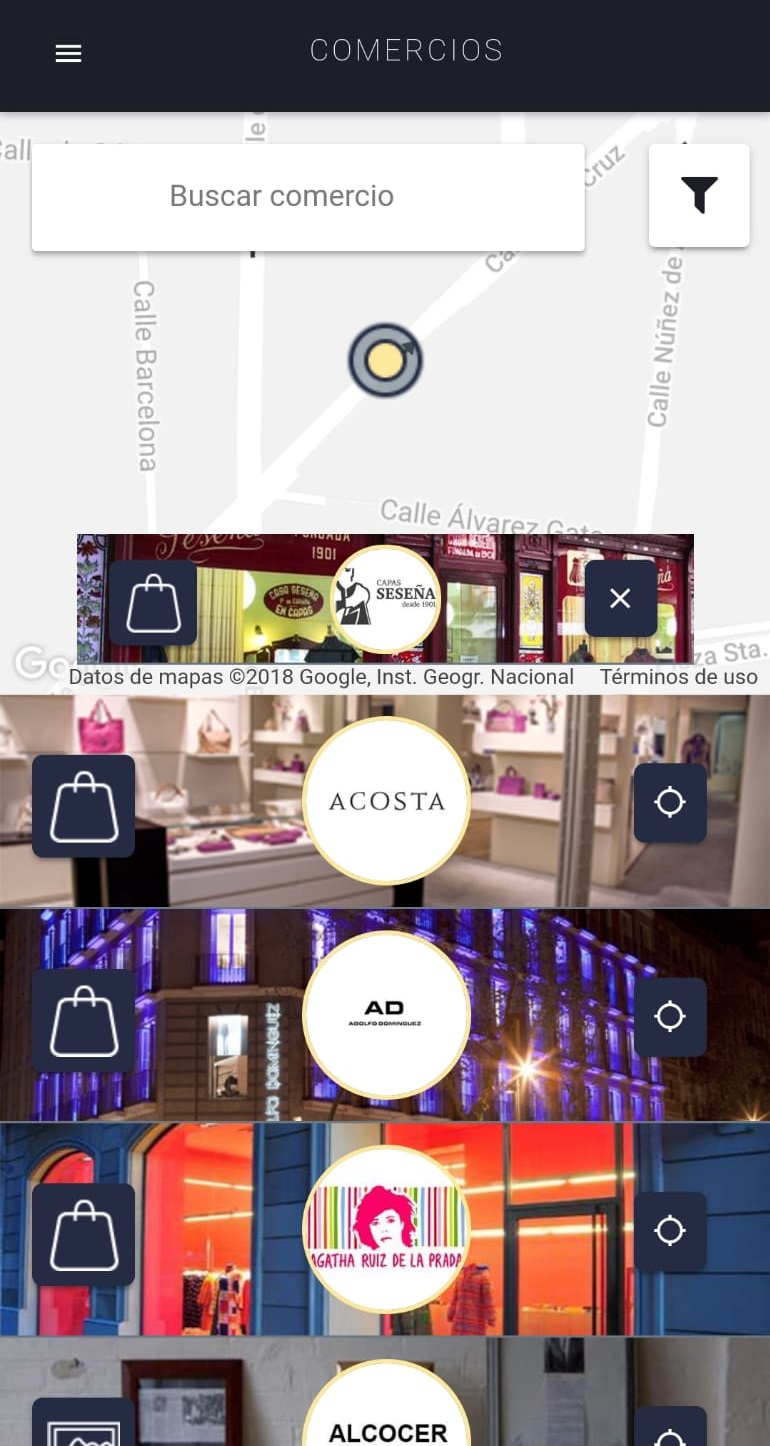Locate Adolfo Dominguez on the map
The image size is (770, 1446).
(x=670, y=1016)
